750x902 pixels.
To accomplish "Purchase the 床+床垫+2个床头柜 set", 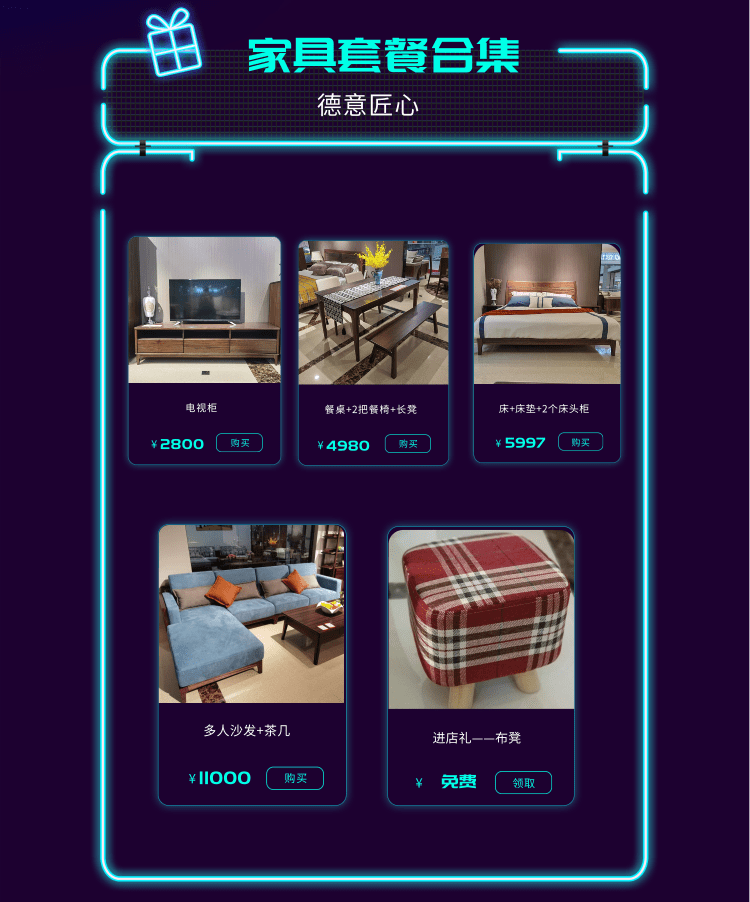I will (580, 442).
